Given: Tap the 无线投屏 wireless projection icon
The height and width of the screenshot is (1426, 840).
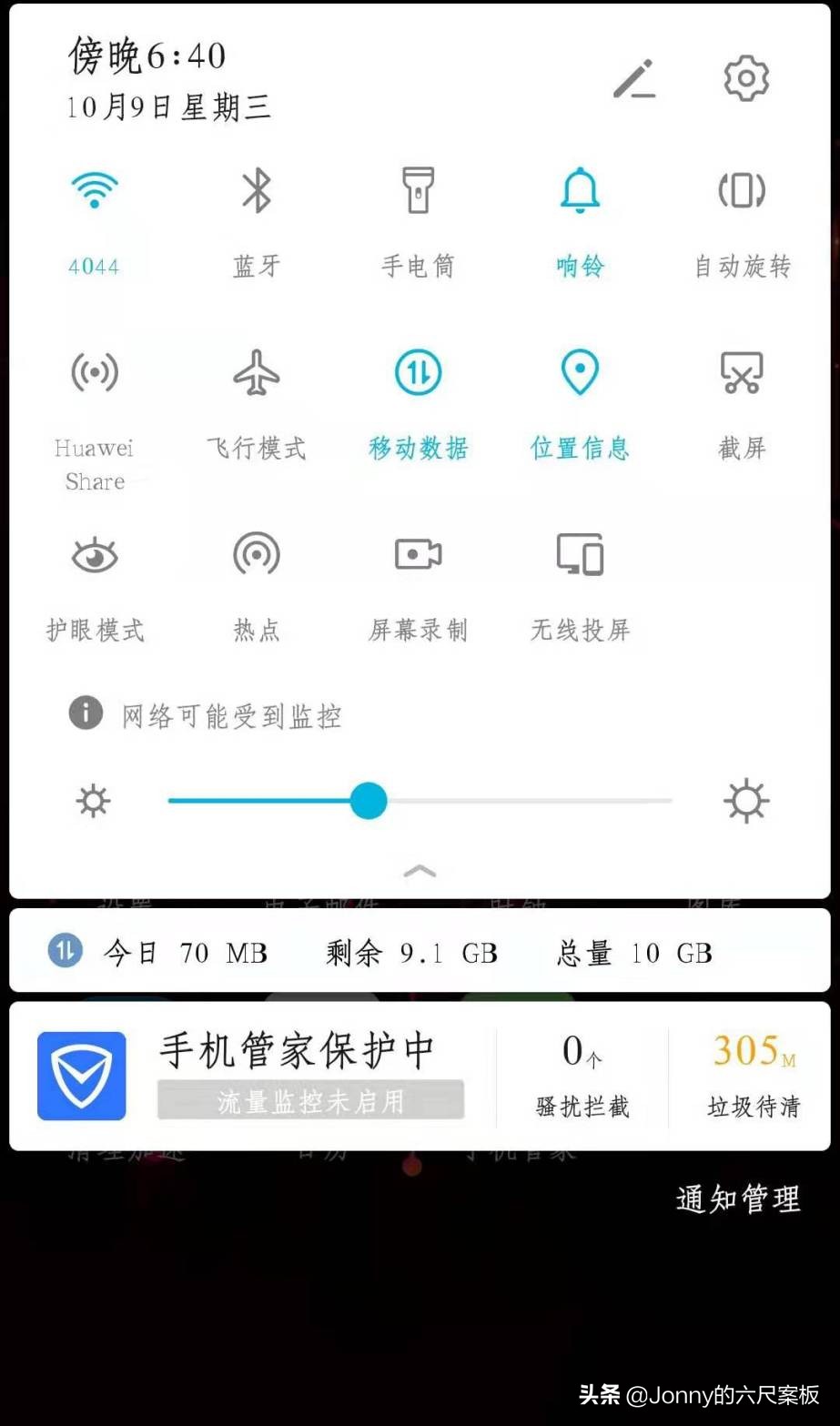Looking at the screenshot, I should [580, 554].
